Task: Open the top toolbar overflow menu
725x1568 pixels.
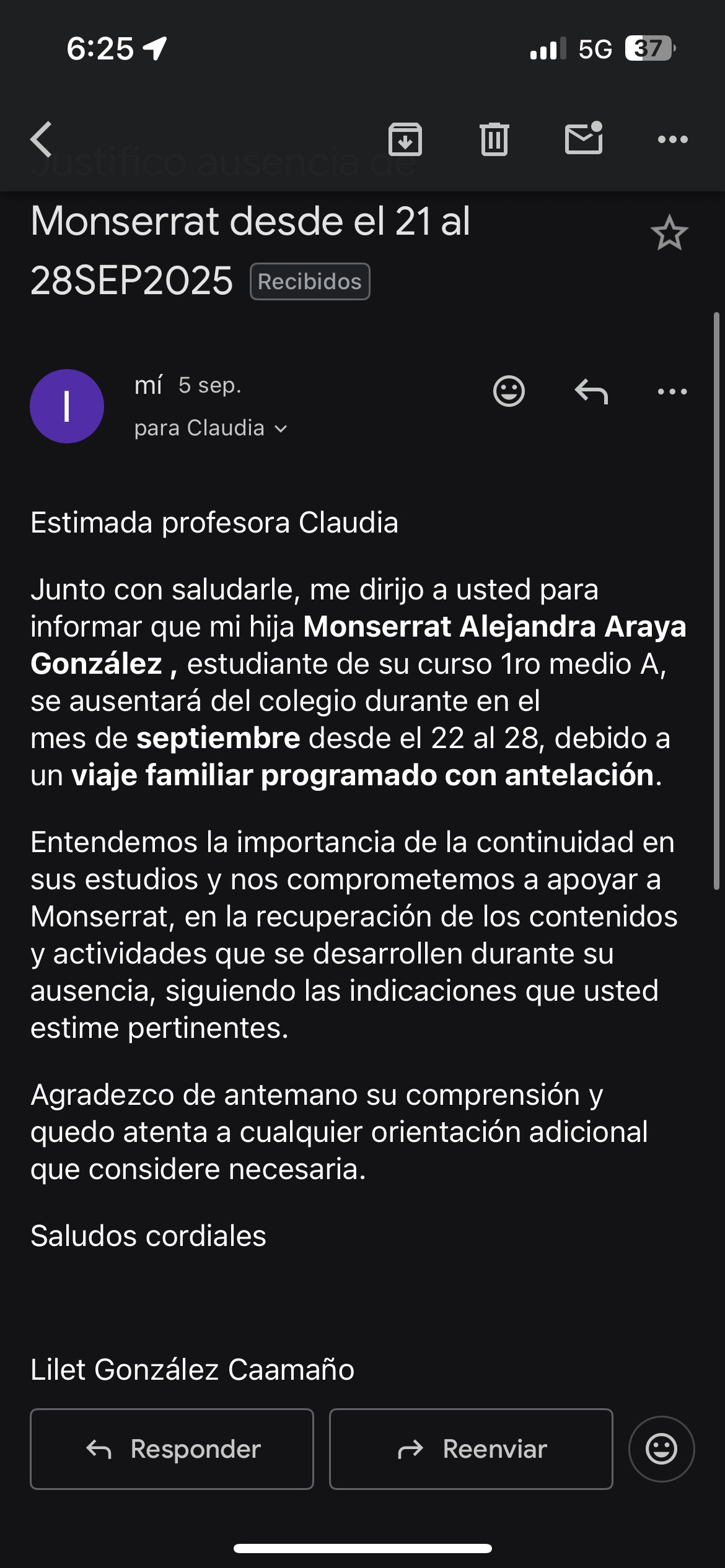Action: (672, 139)
